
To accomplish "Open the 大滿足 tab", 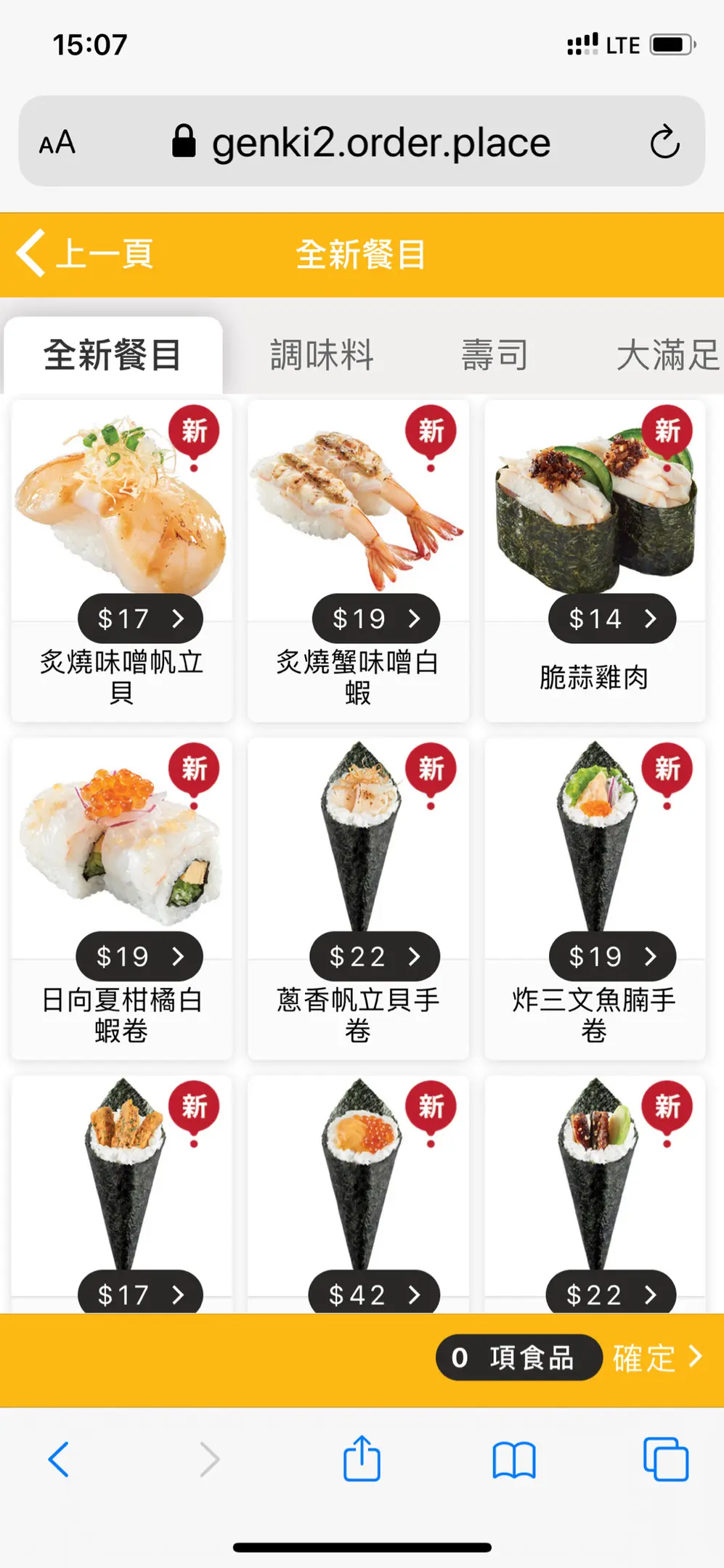I will coord(667,355).
